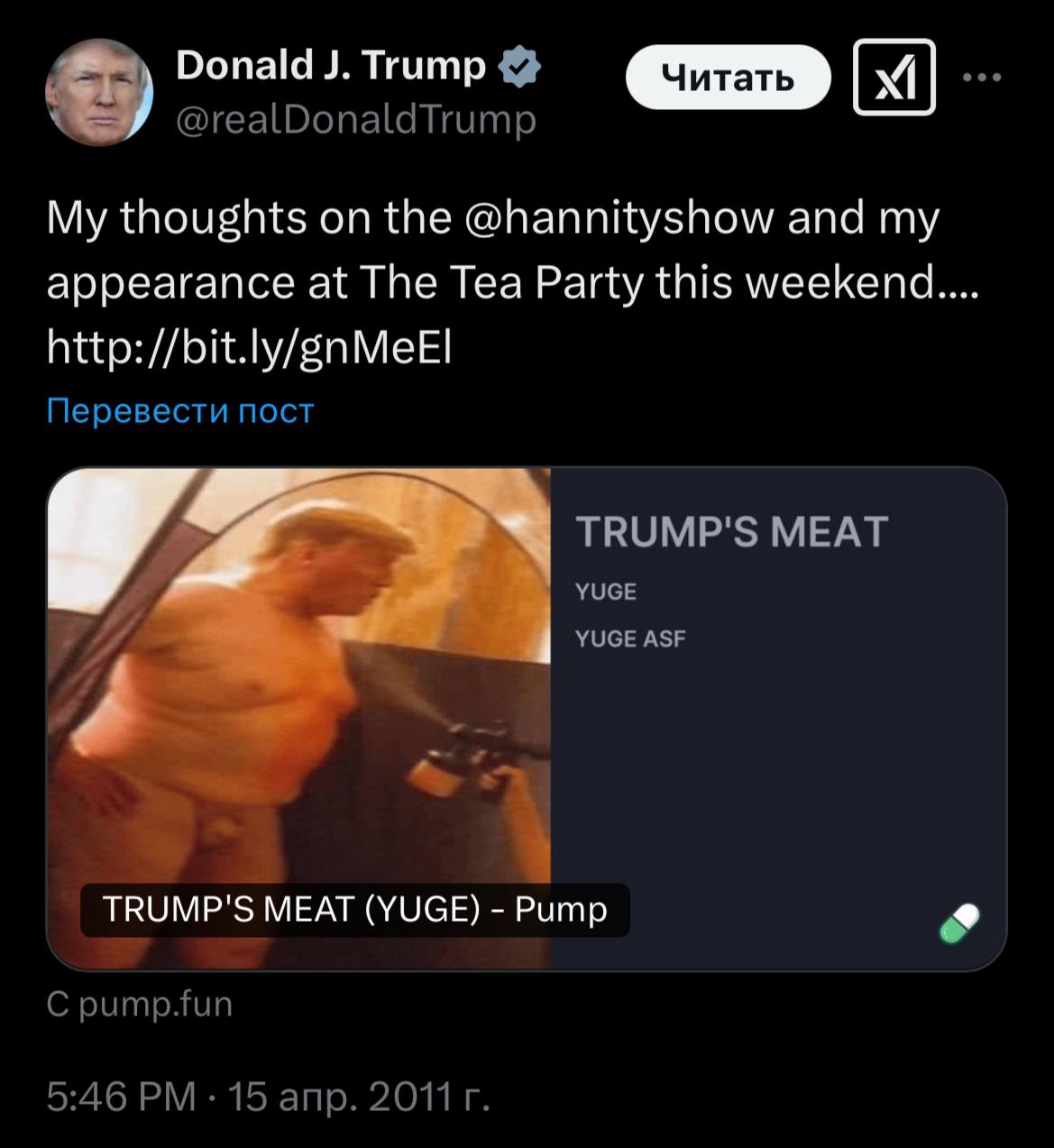The width and height of the screenshot is (1054, 1148).
Task: Open the Grok icon next to the follow button
Action: [x=894, y=78]
